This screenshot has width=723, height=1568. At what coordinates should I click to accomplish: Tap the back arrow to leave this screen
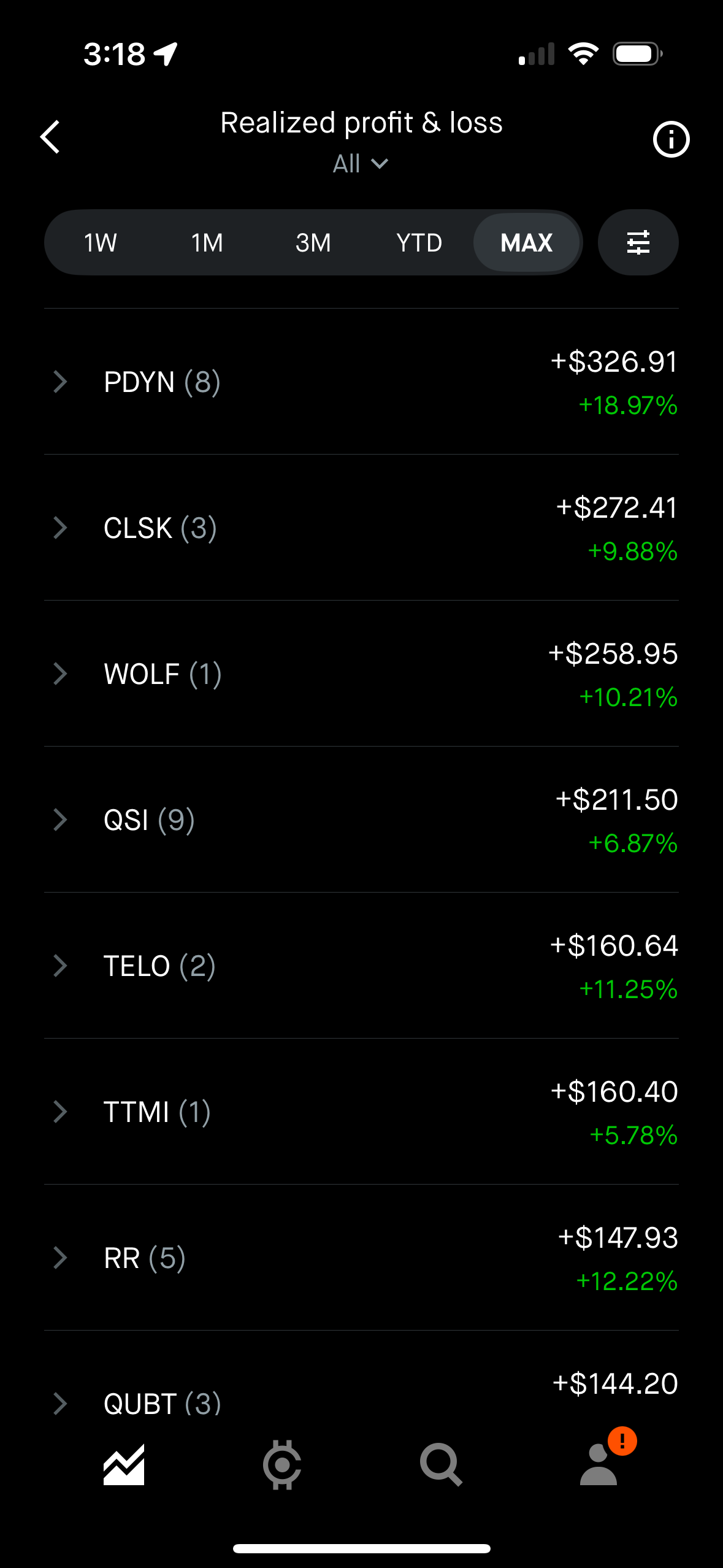[x=50, y=136]
